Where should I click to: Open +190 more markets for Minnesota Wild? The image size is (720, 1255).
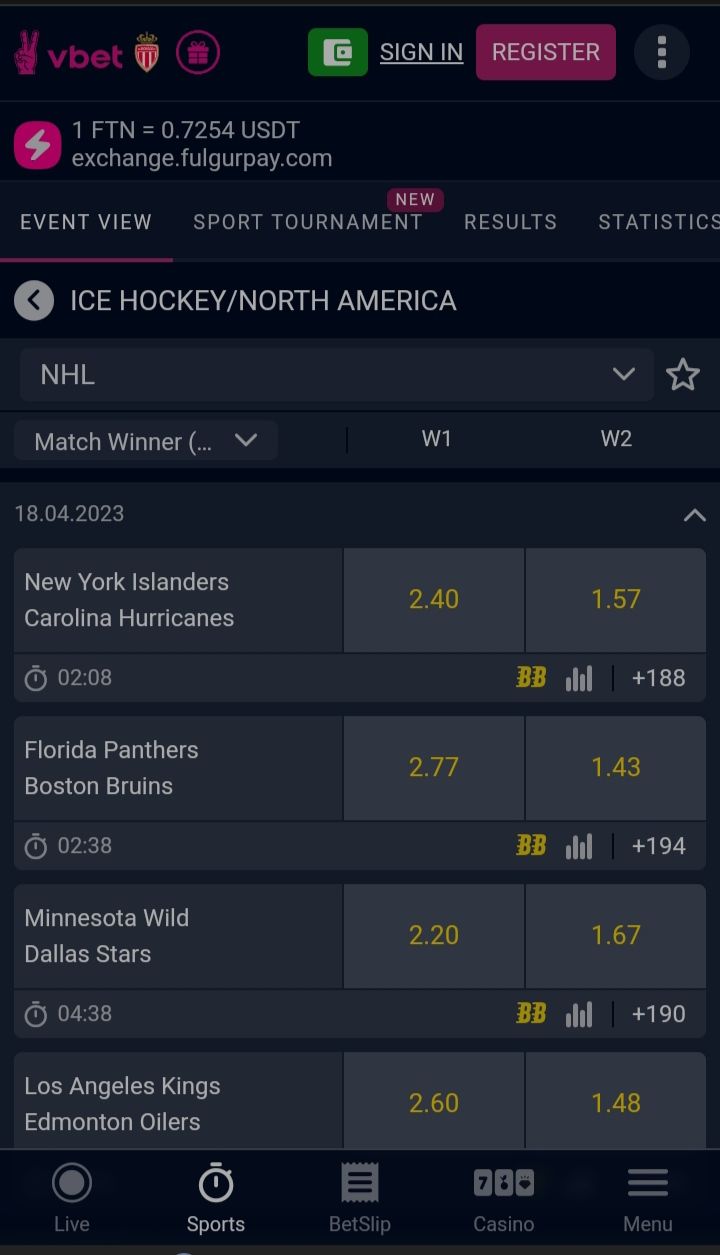(658, 1013)
